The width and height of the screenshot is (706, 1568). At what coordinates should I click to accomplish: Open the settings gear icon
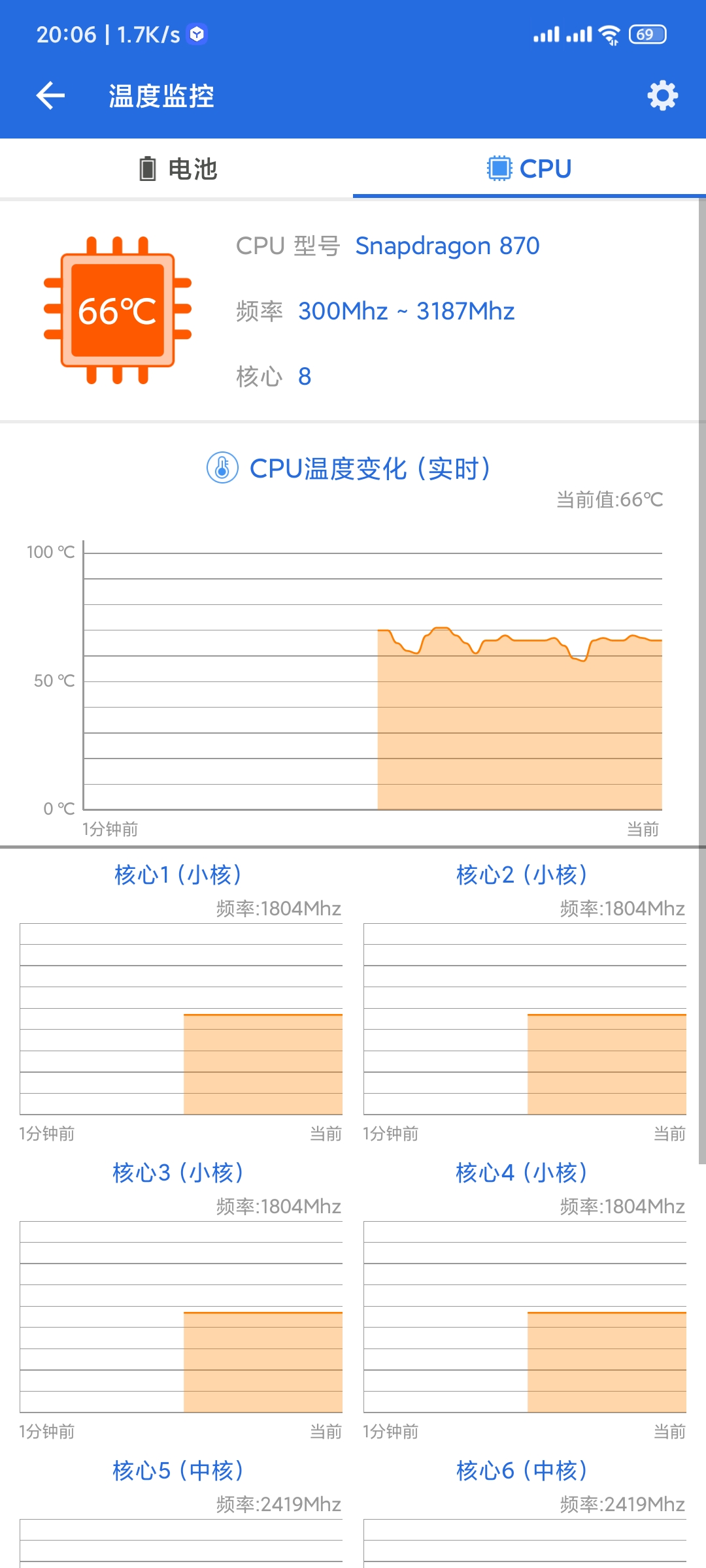tap(662, 96)
